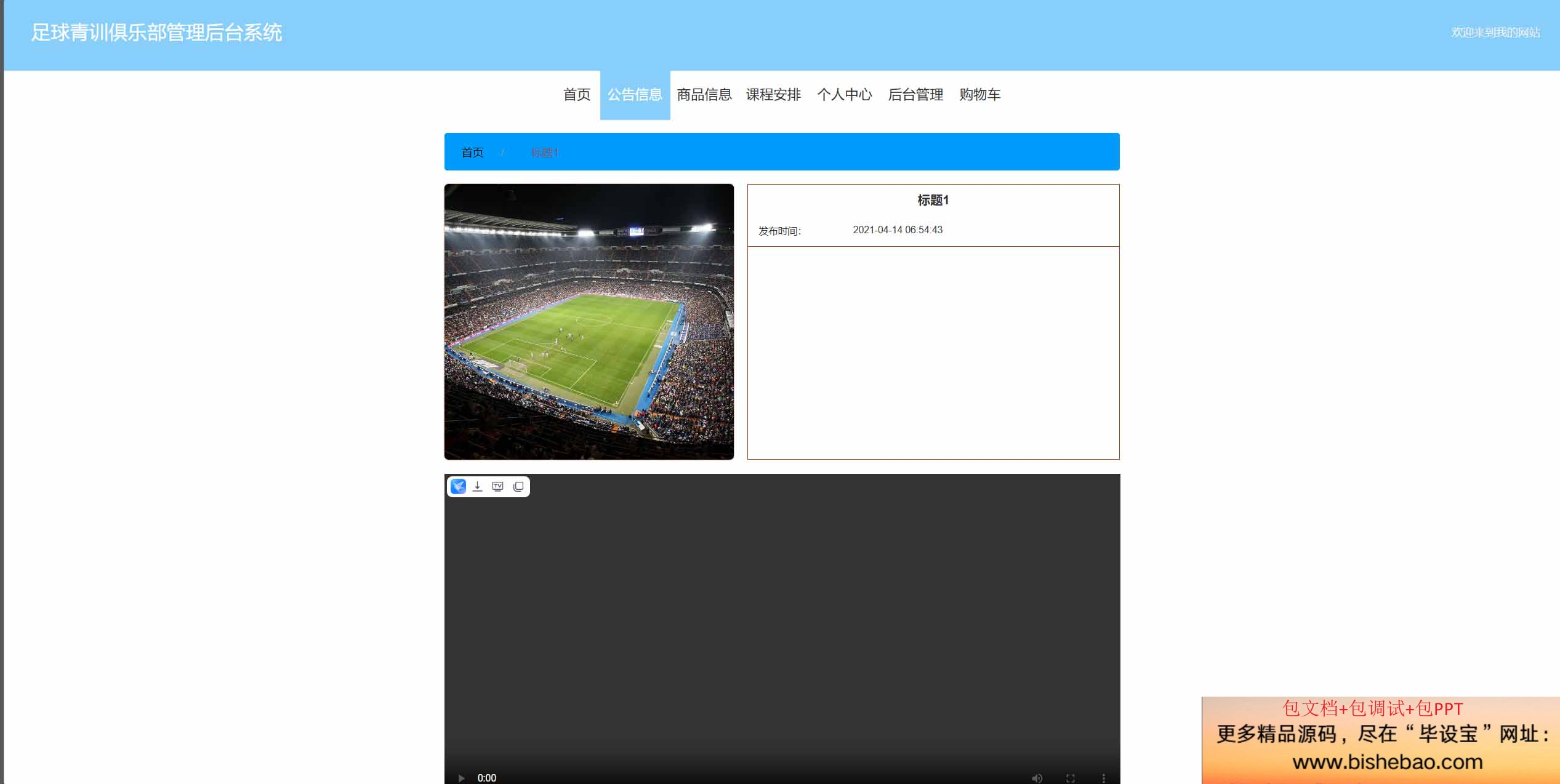
Task: Switch to the 公告信息 tab
Action: pos(635,95)
